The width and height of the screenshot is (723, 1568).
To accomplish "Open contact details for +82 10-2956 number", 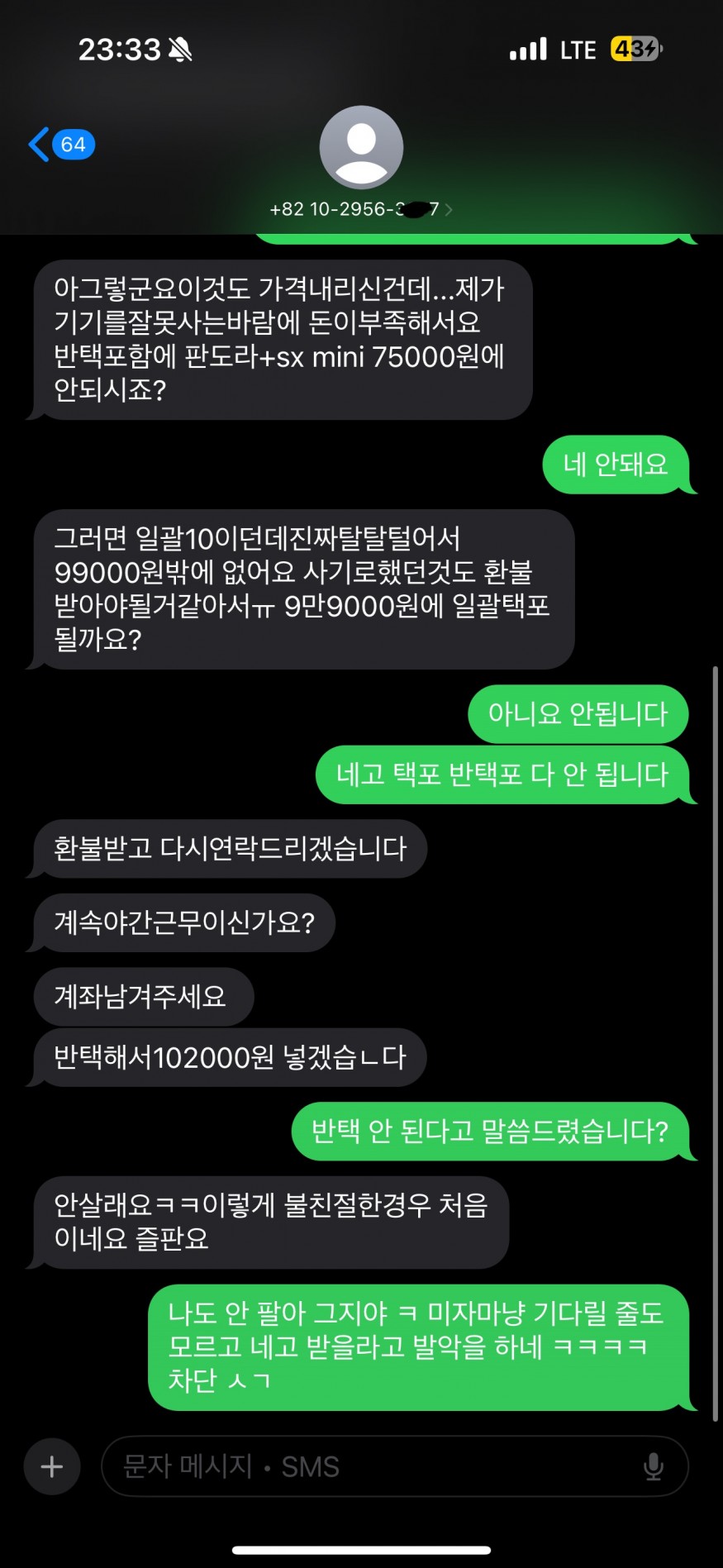I will tap(361, 209).
